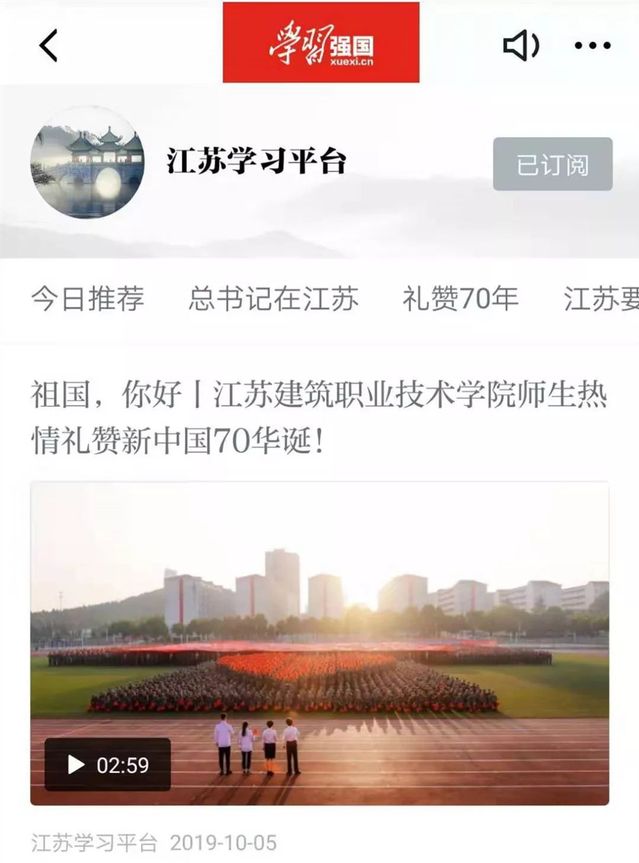Play the 02:59 video
This screenshot has width=639, height=863.
pyautogui.click(x=107, y=765)
